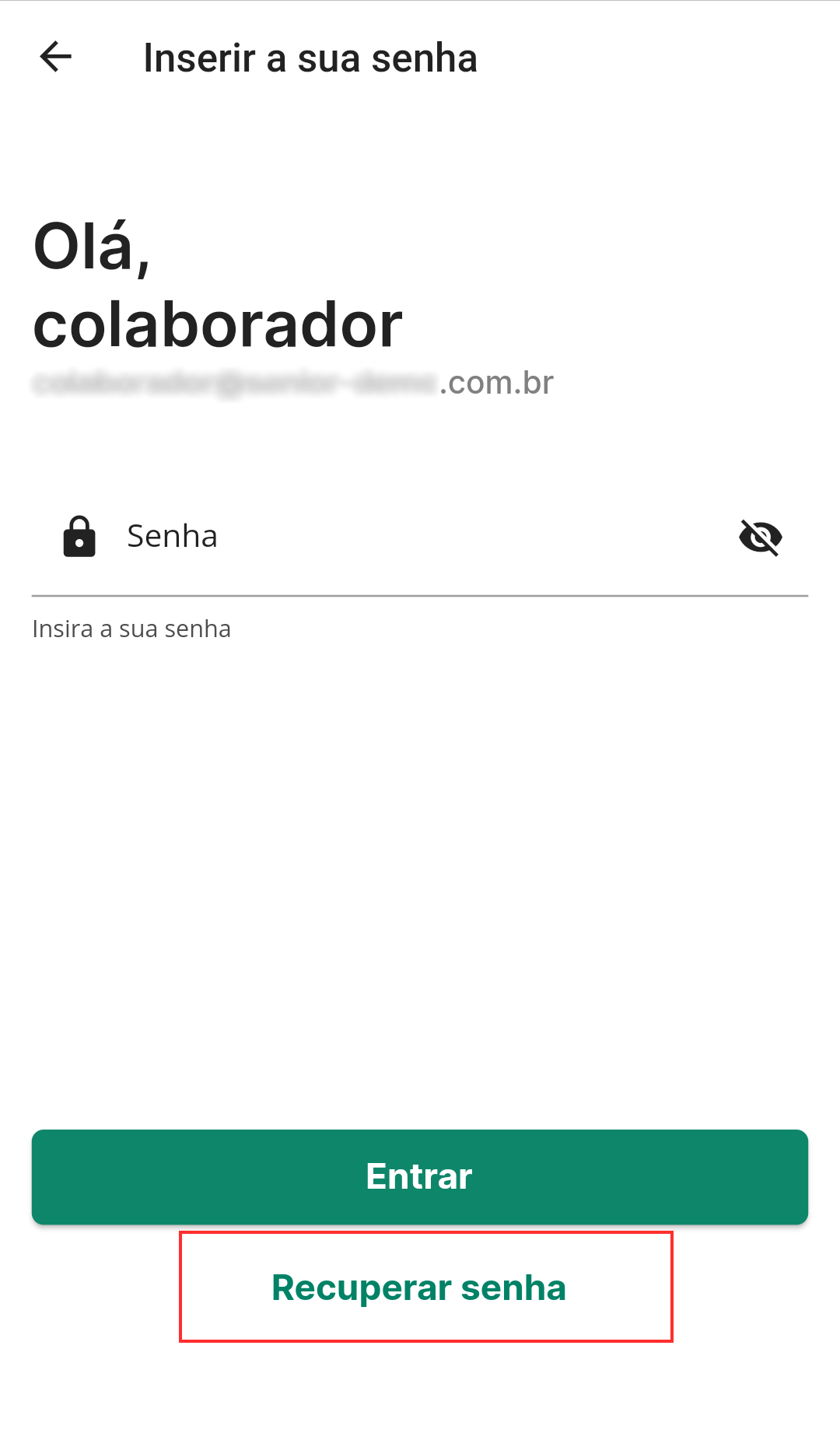Click the lock icon in the password row
The height and width of the screenshot is (1447, 840).
(80, 535)
